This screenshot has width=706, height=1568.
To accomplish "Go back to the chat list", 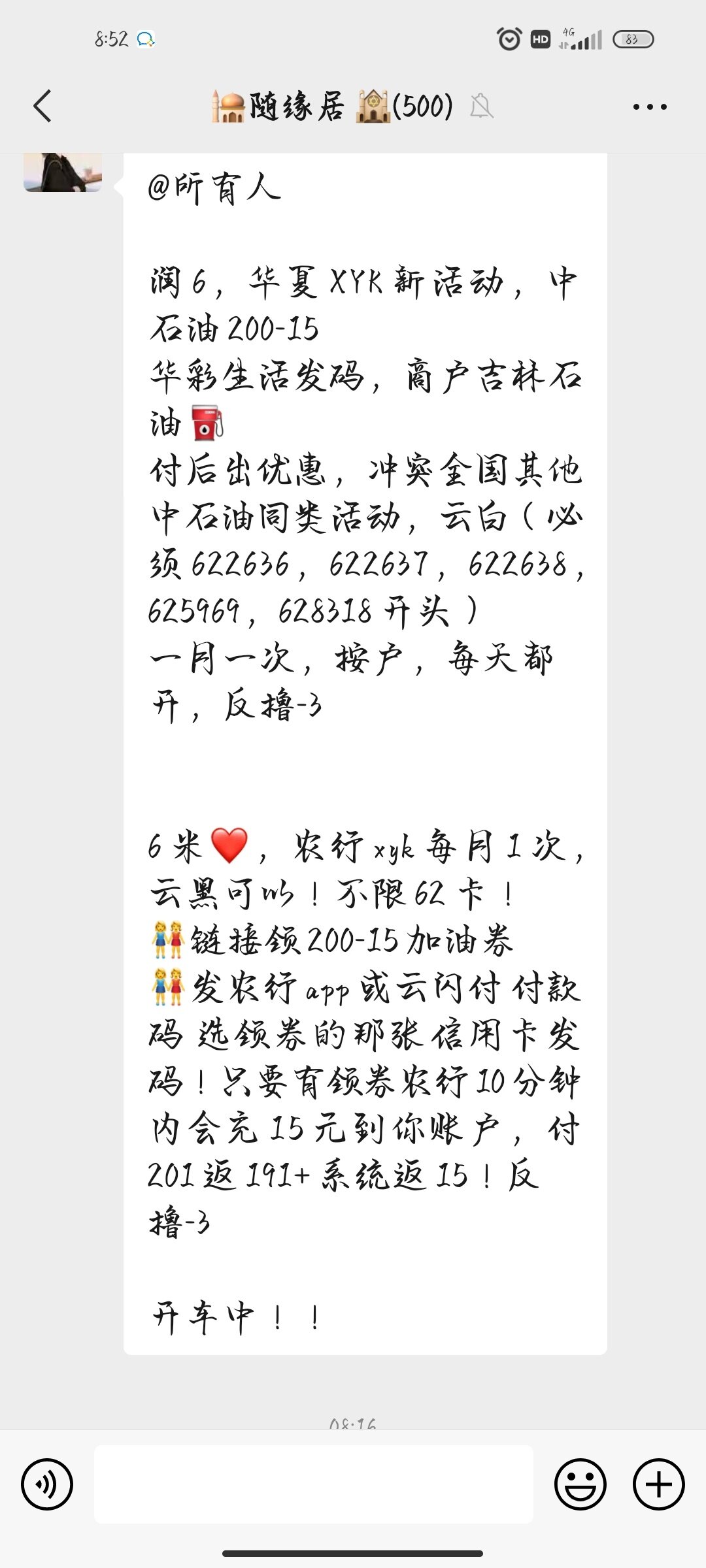I will coord(42,106).
